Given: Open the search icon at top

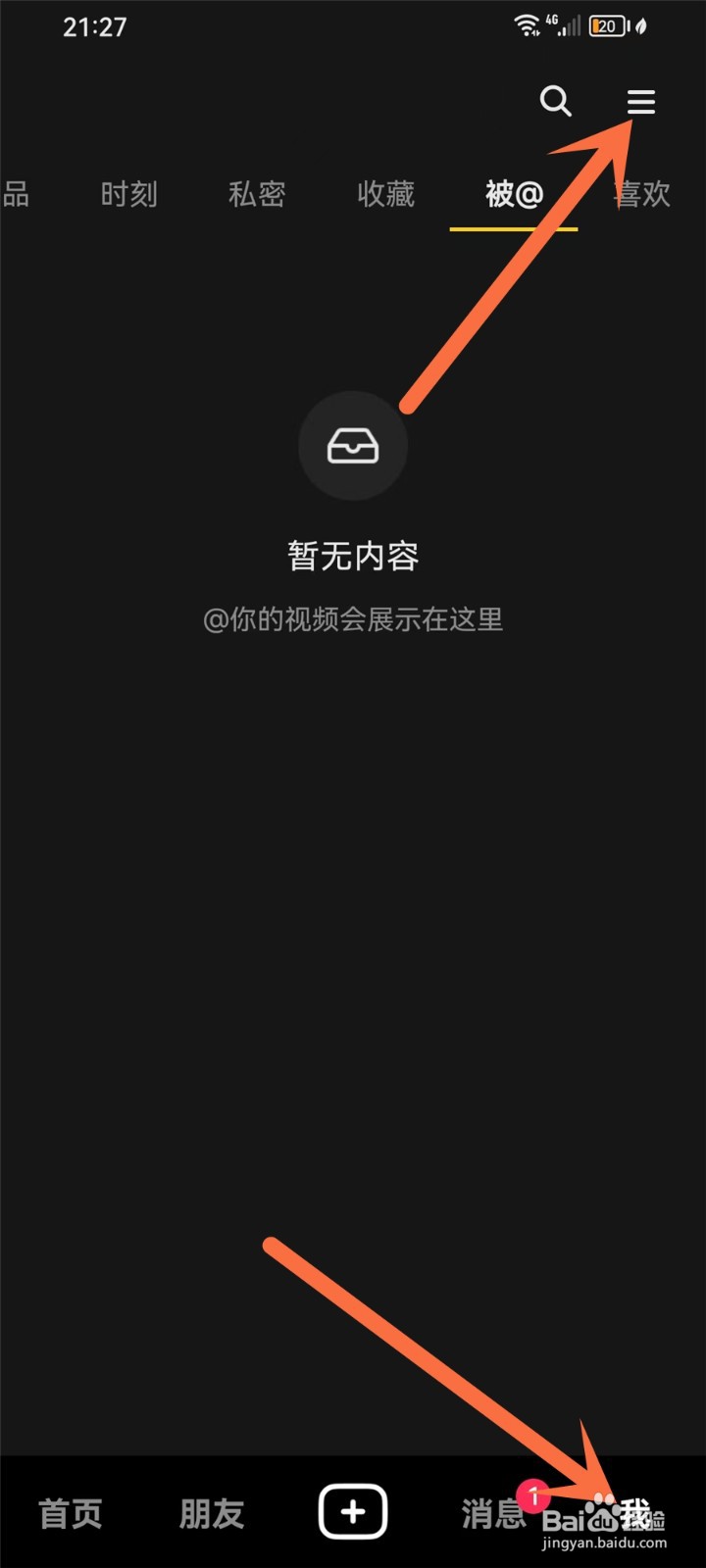Looking at the screenshot, I should pos(556,102).
